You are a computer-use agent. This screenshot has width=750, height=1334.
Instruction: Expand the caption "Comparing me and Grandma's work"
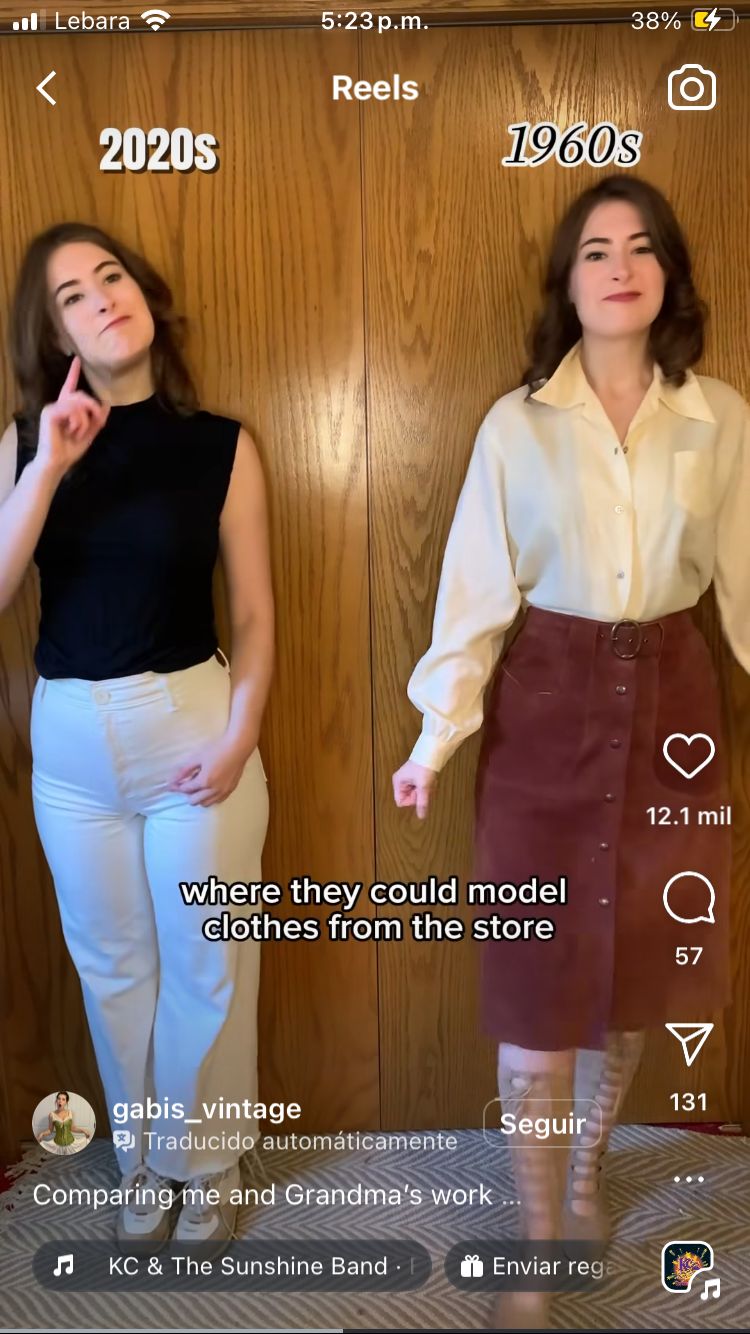(277, 1194)
